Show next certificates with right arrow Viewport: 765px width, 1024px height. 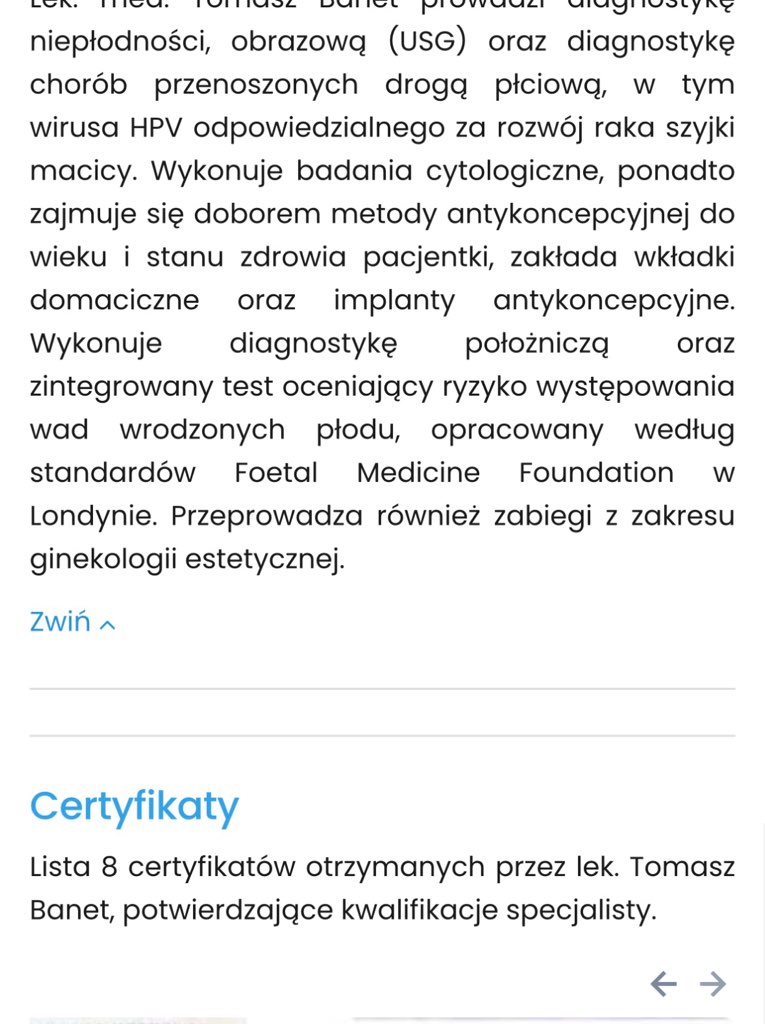[713, 984]
